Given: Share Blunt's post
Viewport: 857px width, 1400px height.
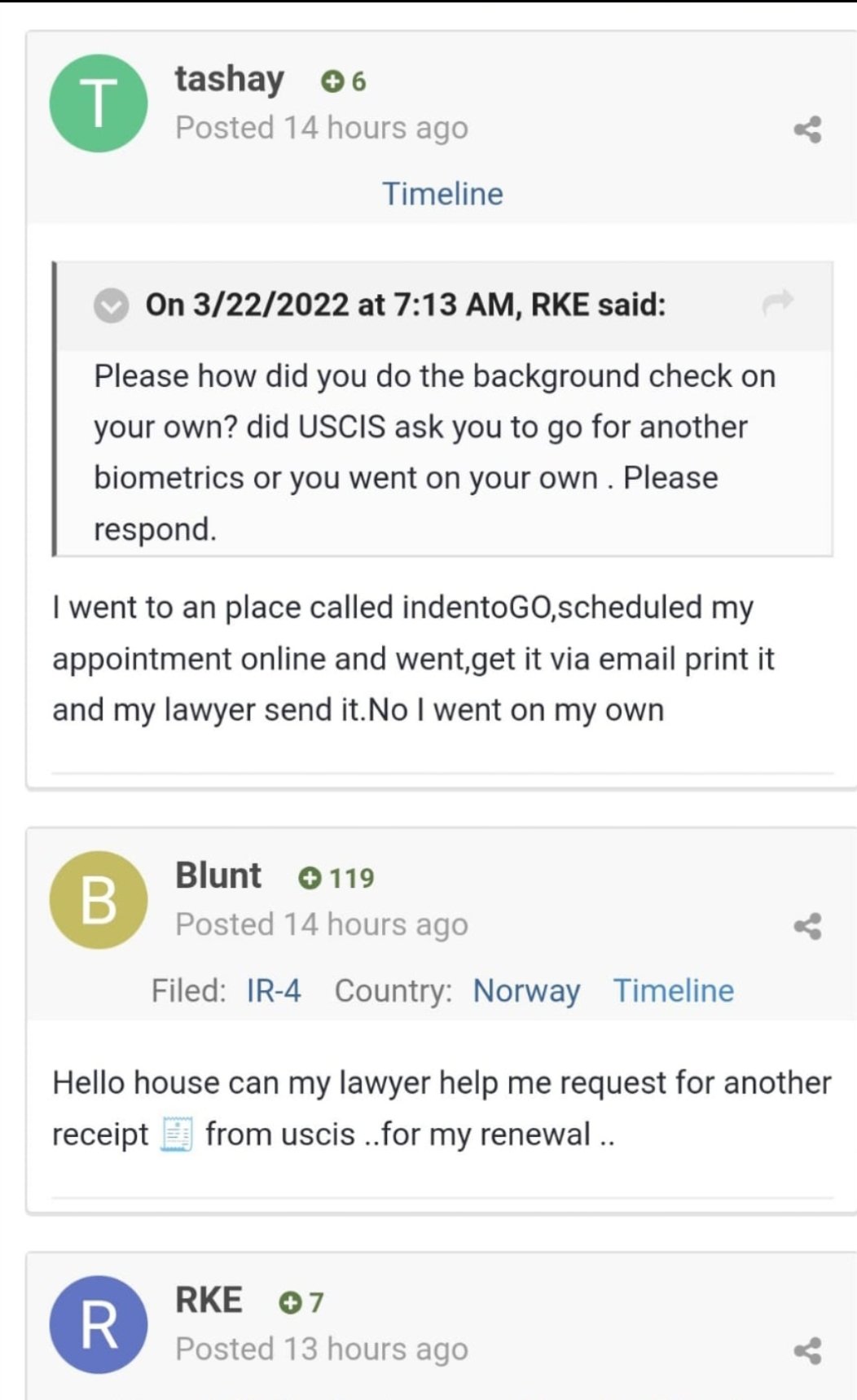Looking at the screenshot, I should [x=807, y=926].
